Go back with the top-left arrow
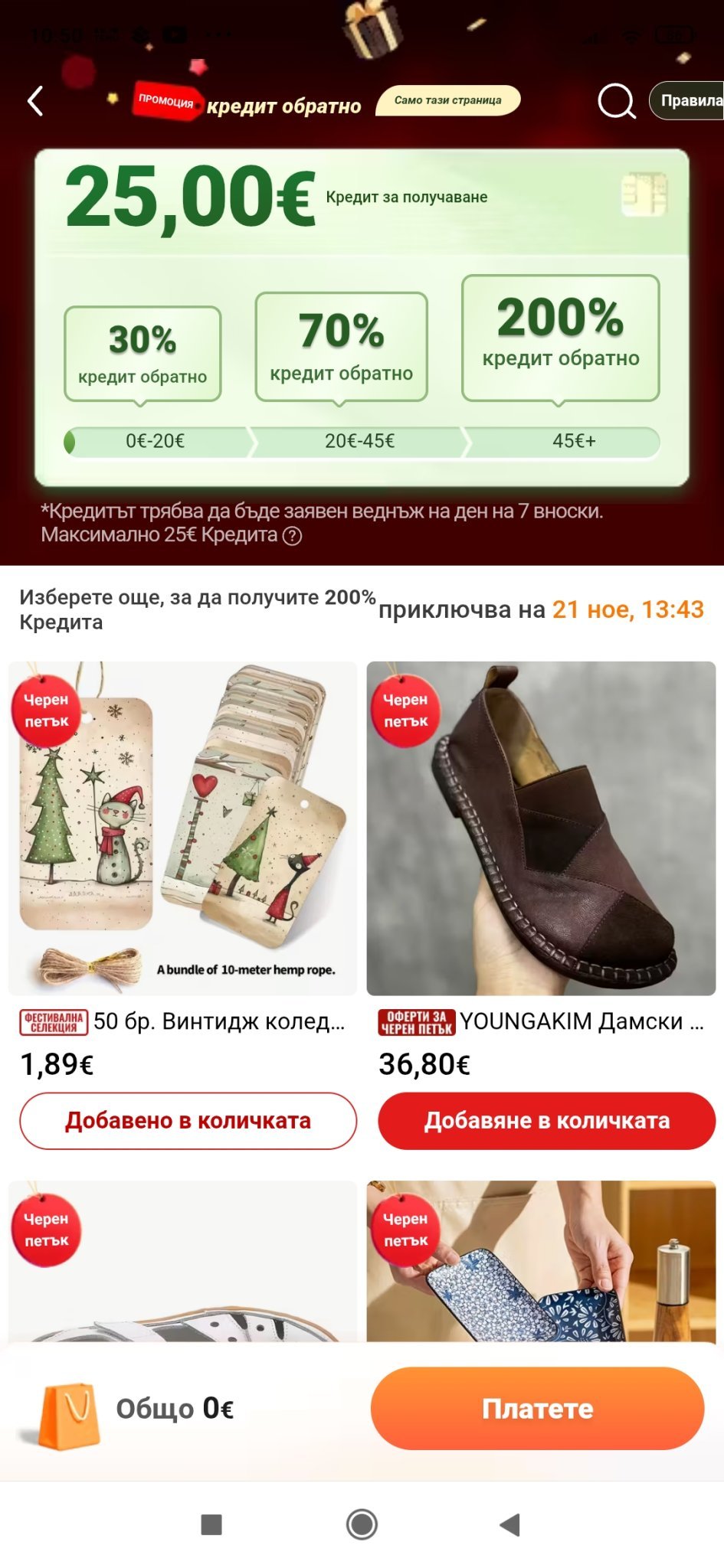The width and height of the screenshot is (724, 1568). tap(35, 100)
